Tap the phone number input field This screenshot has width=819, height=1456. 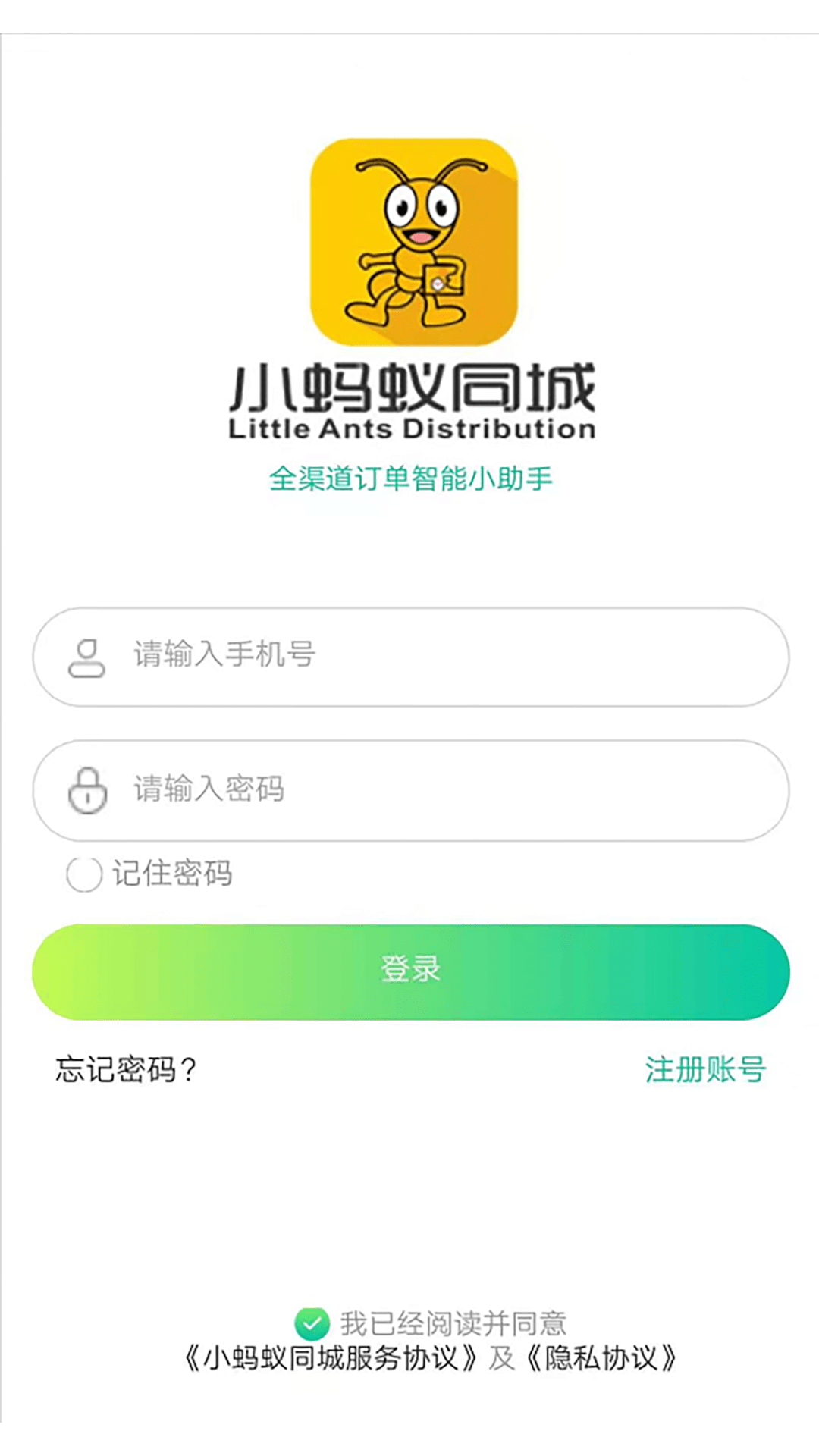(x=410, y=657)
